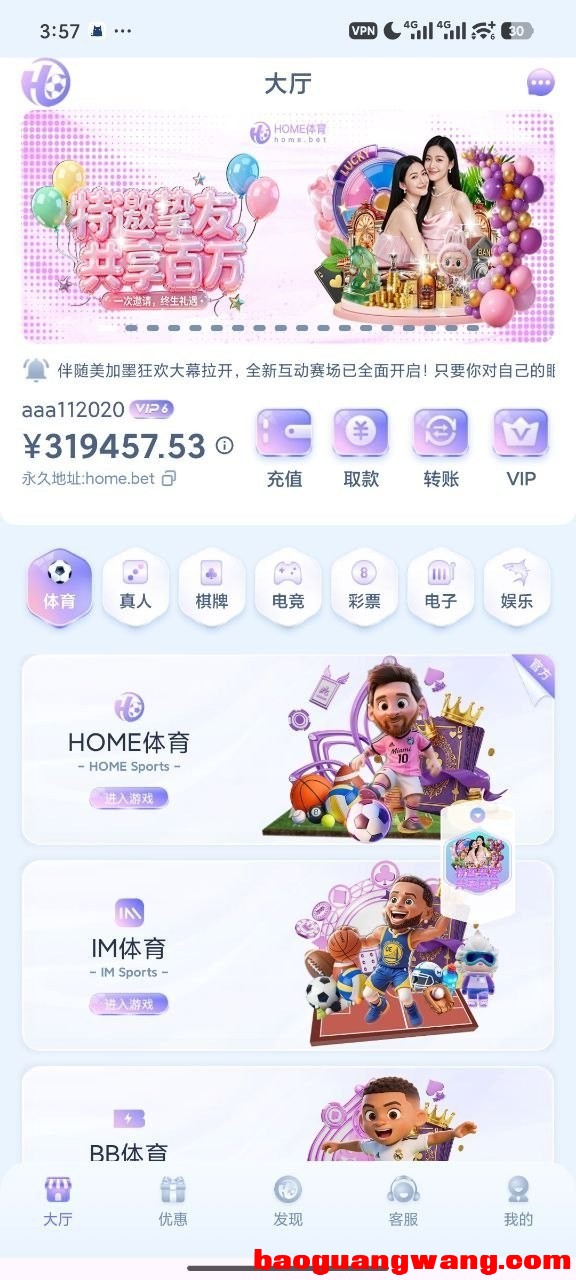Open the invite friends promo banner
The height and width of the screenshot is (1280, 576).
(x=288, y=226)
